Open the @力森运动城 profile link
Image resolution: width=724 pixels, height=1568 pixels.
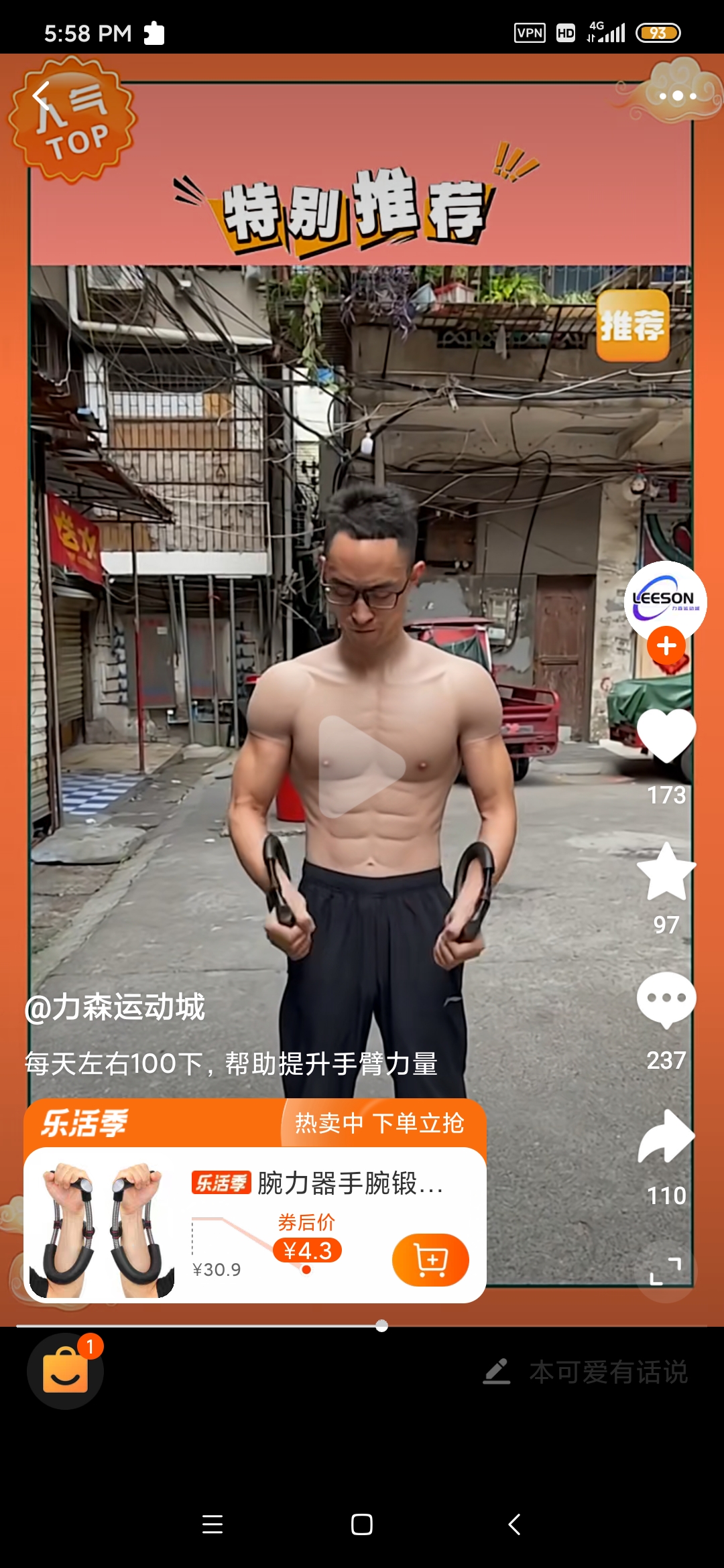(115, 1007)
